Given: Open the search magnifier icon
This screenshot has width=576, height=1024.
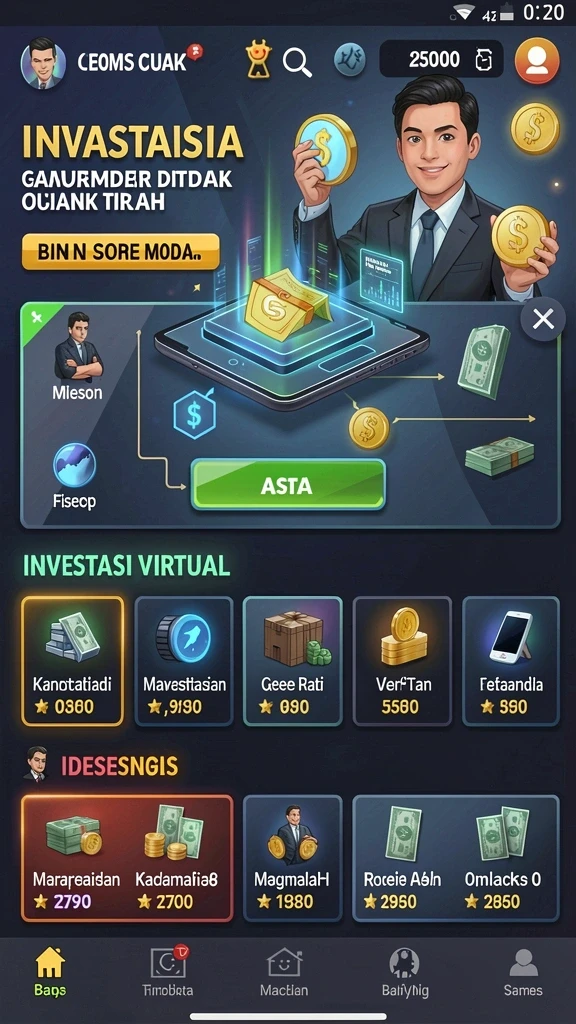Looking at the screenshot, I should click(x=297, y=62).
